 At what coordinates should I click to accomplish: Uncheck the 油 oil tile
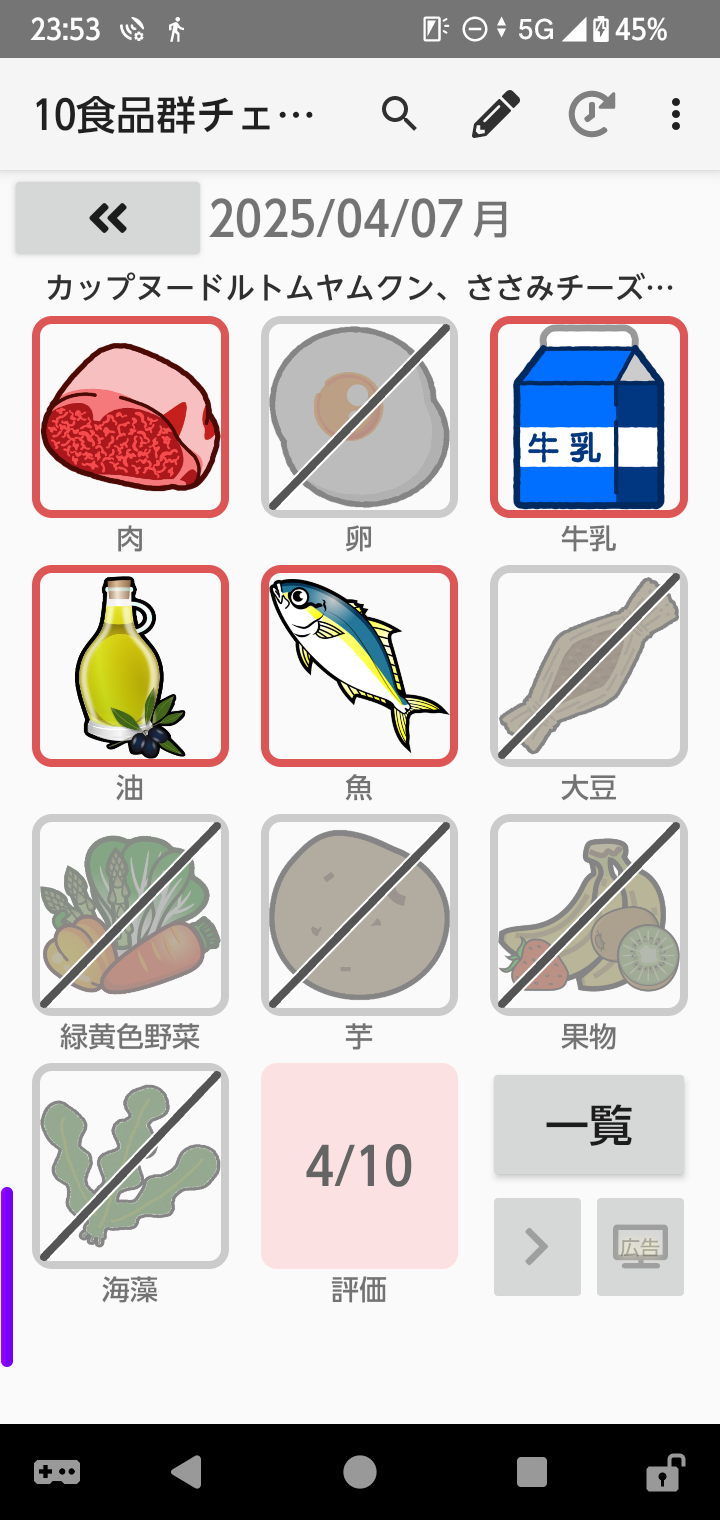click(x=131, y=666)
